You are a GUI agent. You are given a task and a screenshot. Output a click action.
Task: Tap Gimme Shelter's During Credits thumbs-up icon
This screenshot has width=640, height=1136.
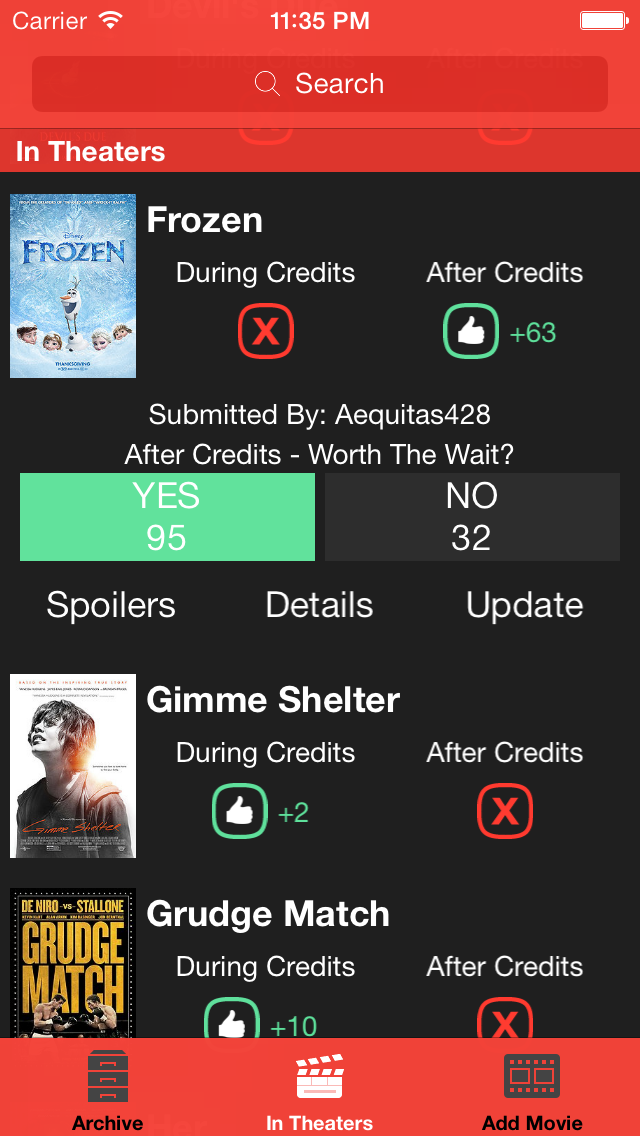[240, 811]
